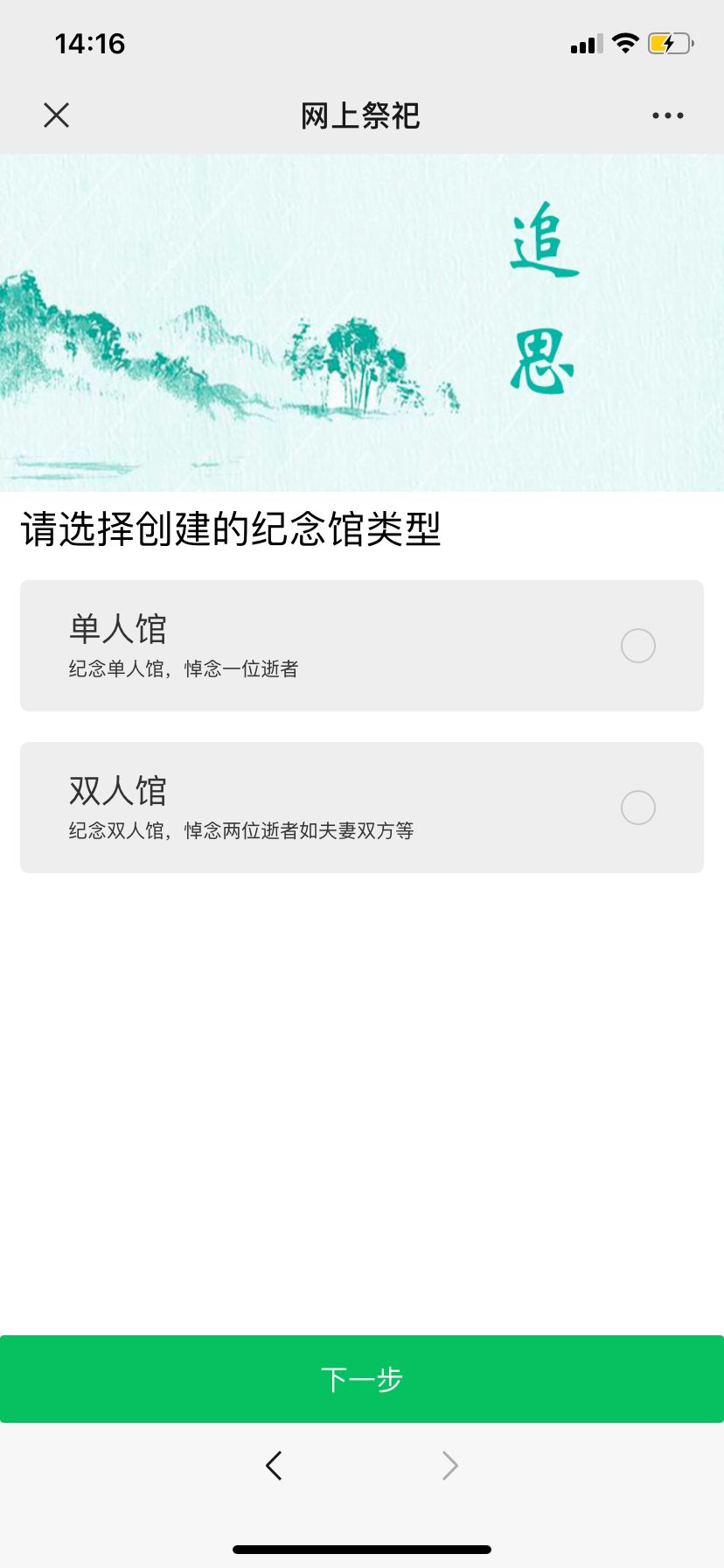Go back with the browser back arrow

(x=274, y=1465)
